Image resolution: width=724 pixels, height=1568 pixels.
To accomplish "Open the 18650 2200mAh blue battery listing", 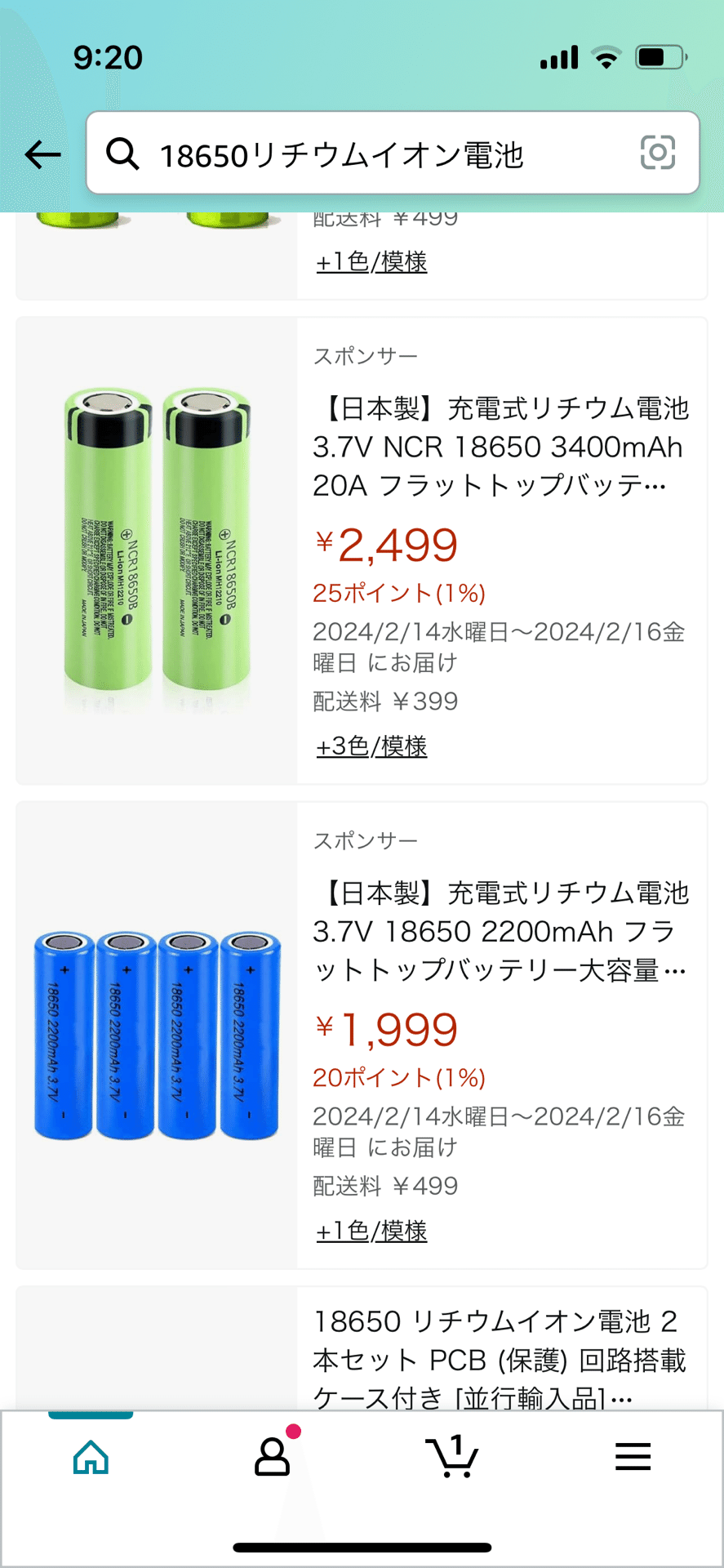I will pos(501,931).
